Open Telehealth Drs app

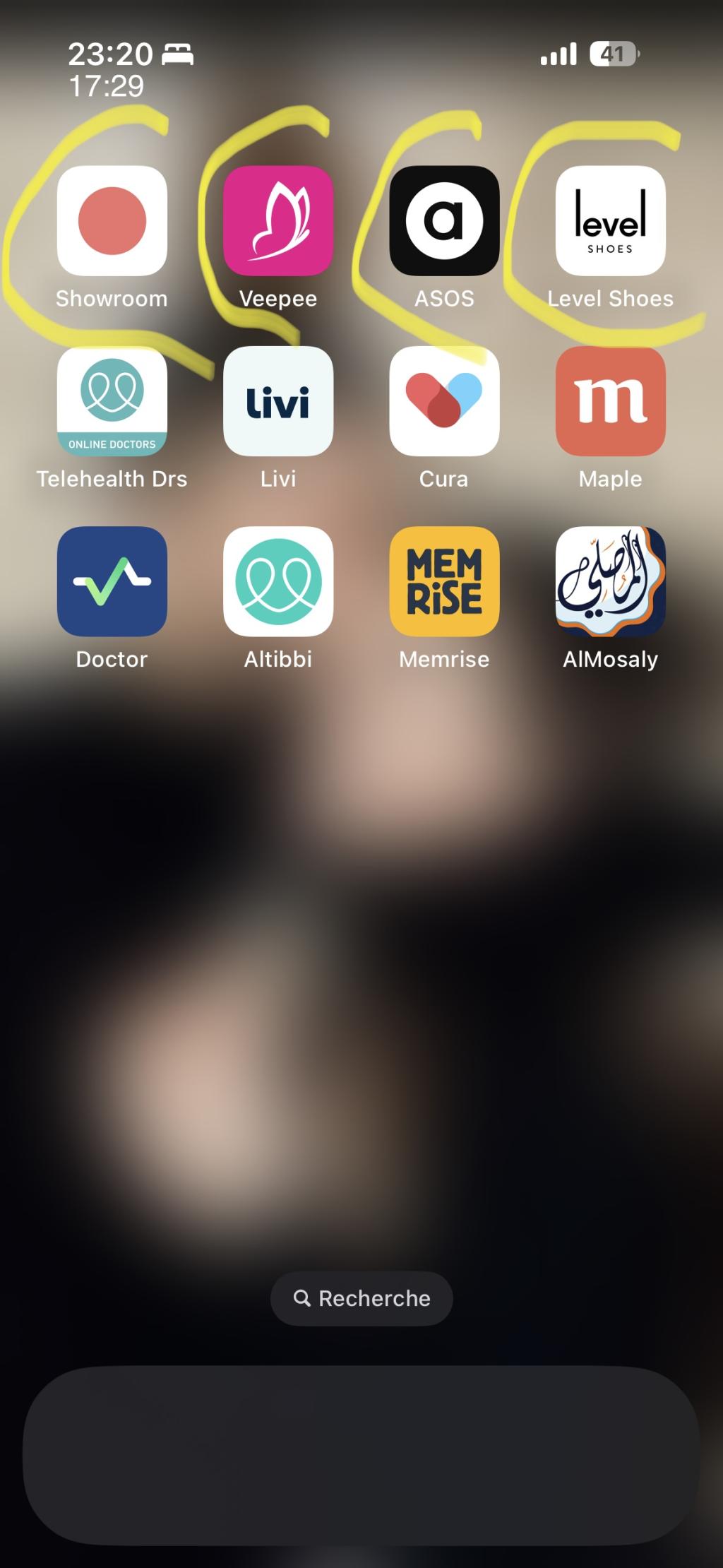click(x=112, y=400)
